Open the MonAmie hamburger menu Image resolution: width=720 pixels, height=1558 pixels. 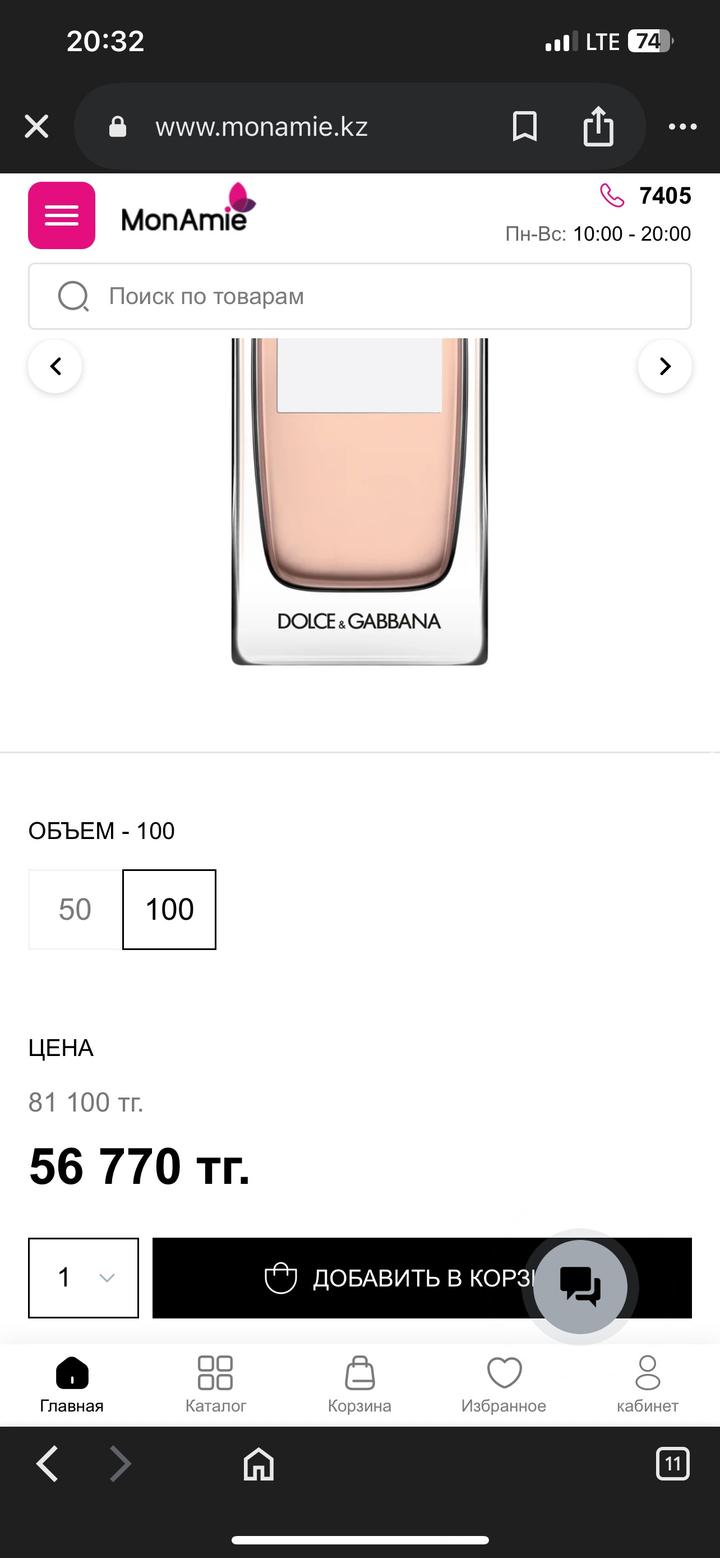coord(61,215)
